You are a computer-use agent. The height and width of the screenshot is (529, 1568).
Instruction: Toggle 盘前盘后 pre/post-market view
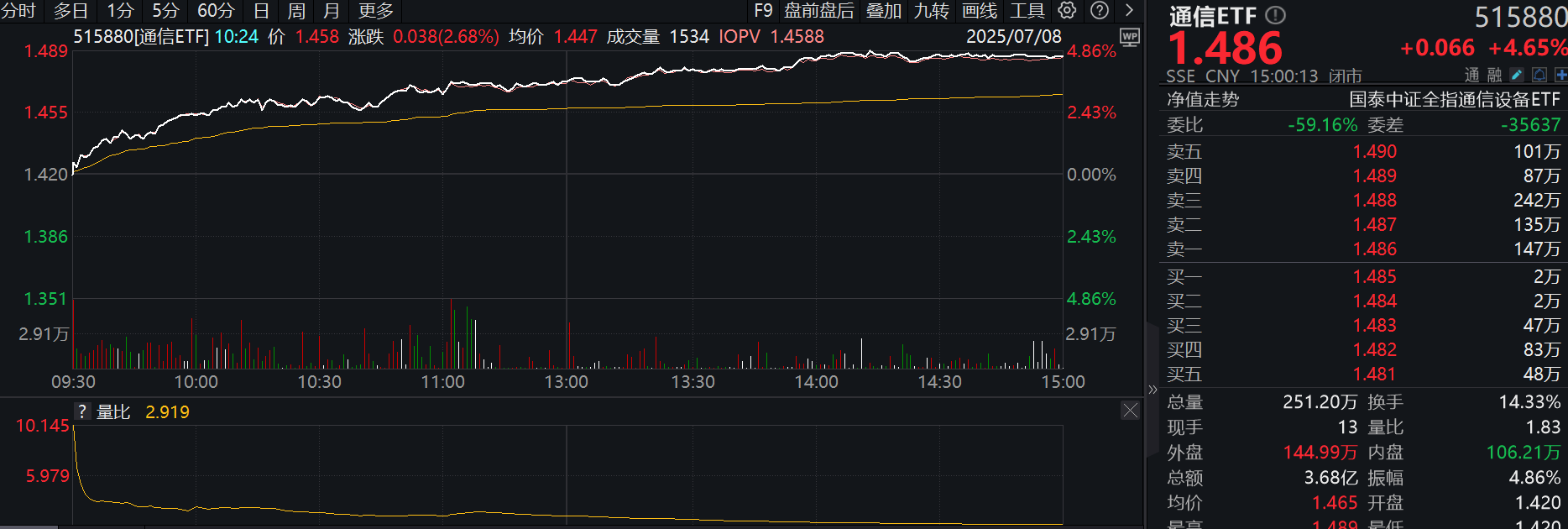[818, 11]
